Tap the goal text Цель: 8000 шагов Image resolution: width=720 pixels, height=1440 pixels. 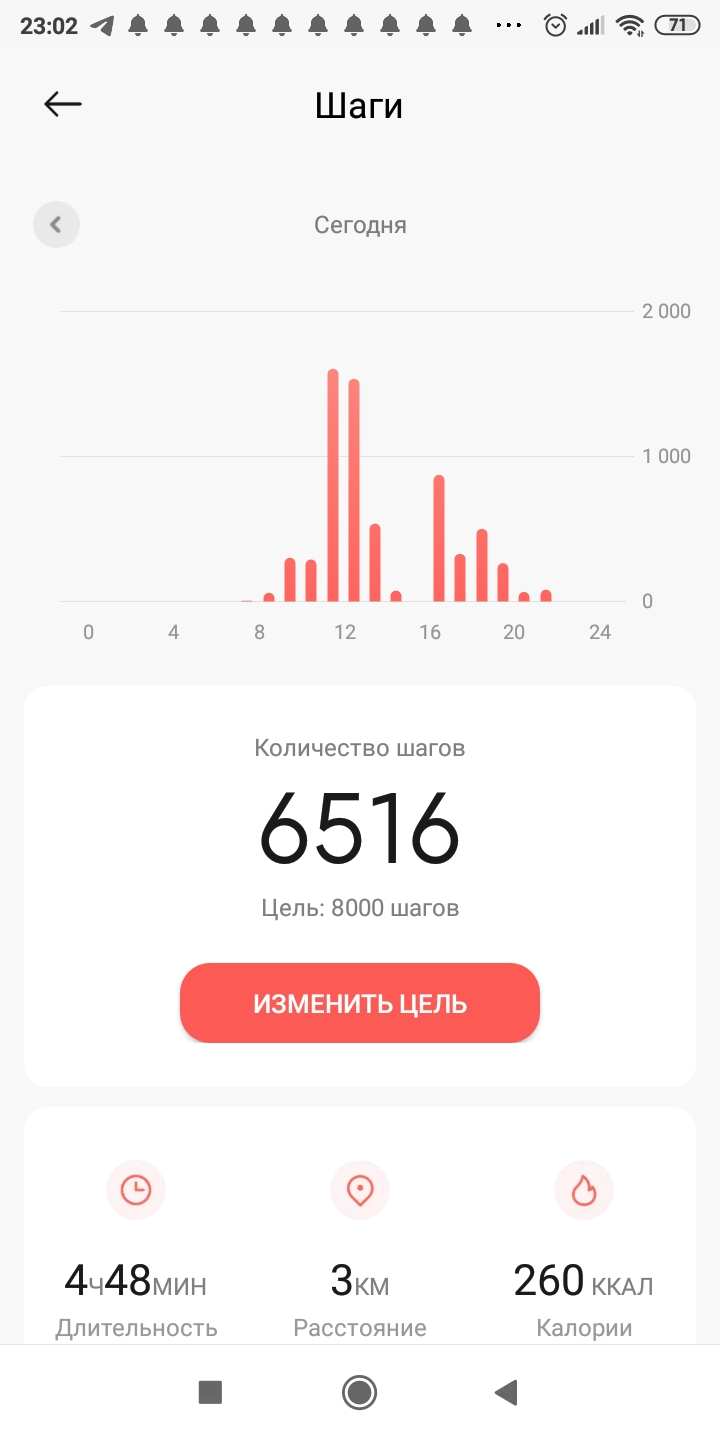point(360,907)
